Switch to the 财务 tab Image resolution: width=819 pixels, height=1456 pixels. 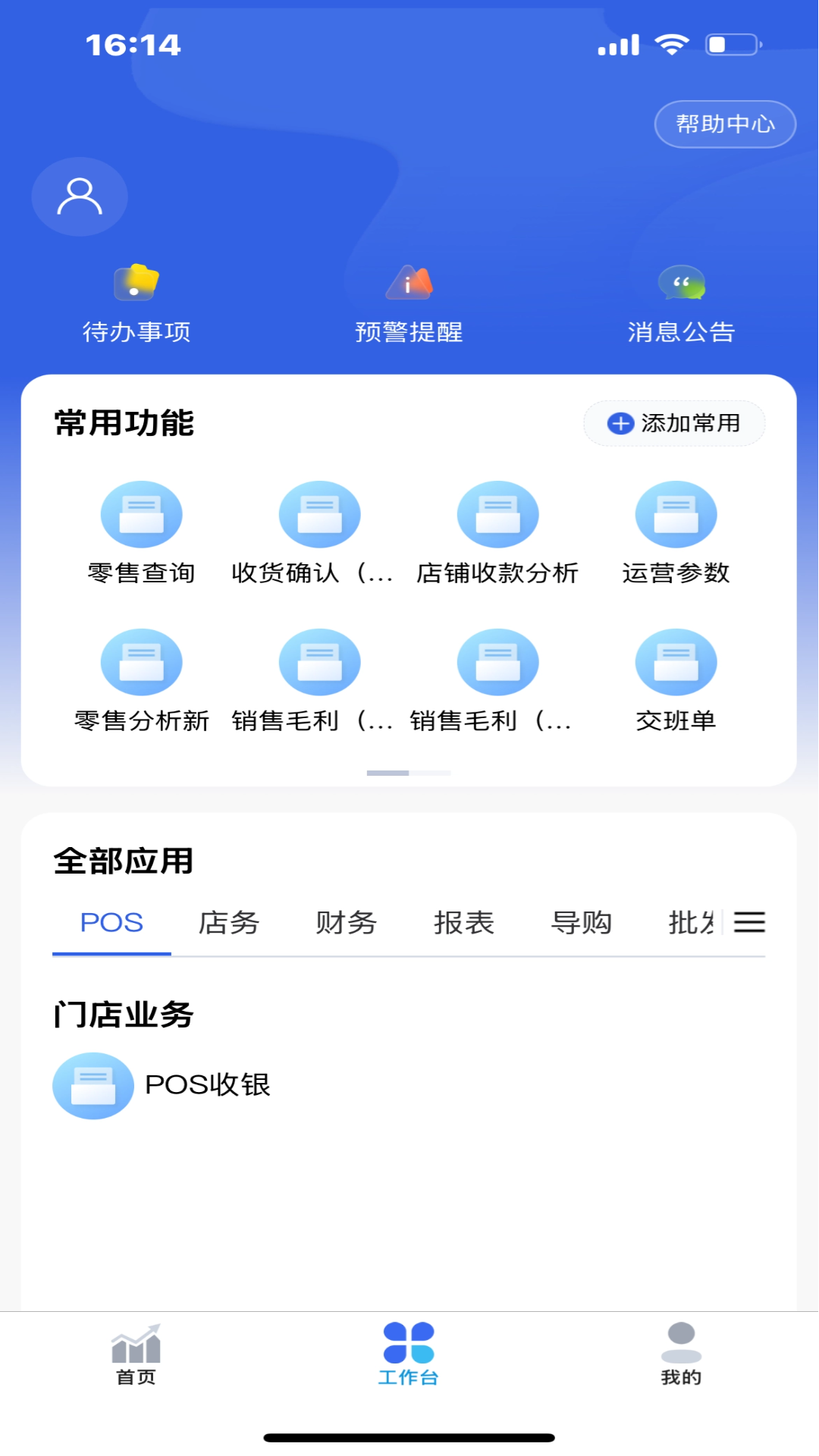point(346,922)
